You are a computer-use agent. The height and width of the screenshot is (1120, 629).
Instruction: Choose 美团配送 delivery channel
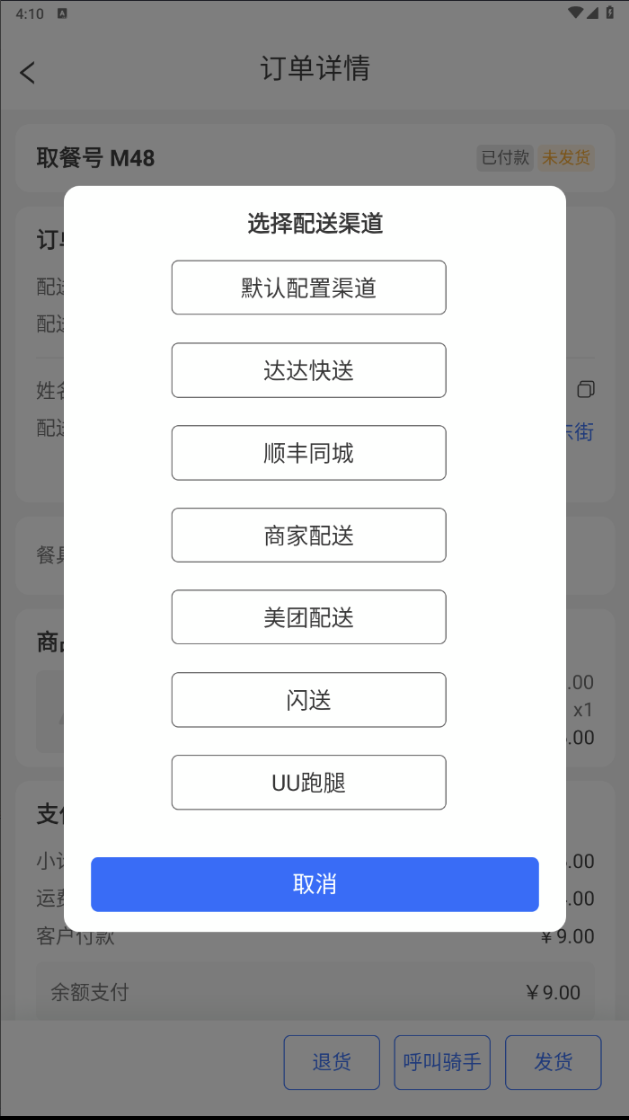308,617
